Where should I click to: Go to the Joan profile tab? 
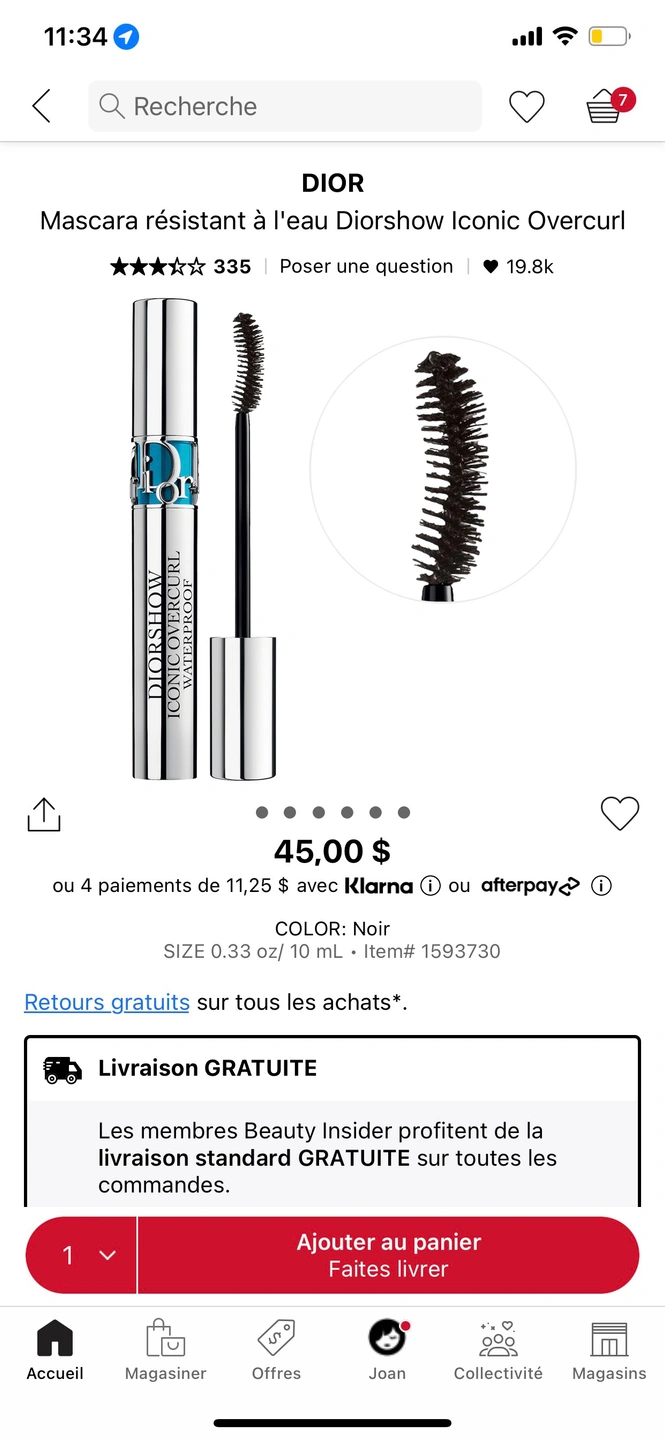[x=388, y=1350]
